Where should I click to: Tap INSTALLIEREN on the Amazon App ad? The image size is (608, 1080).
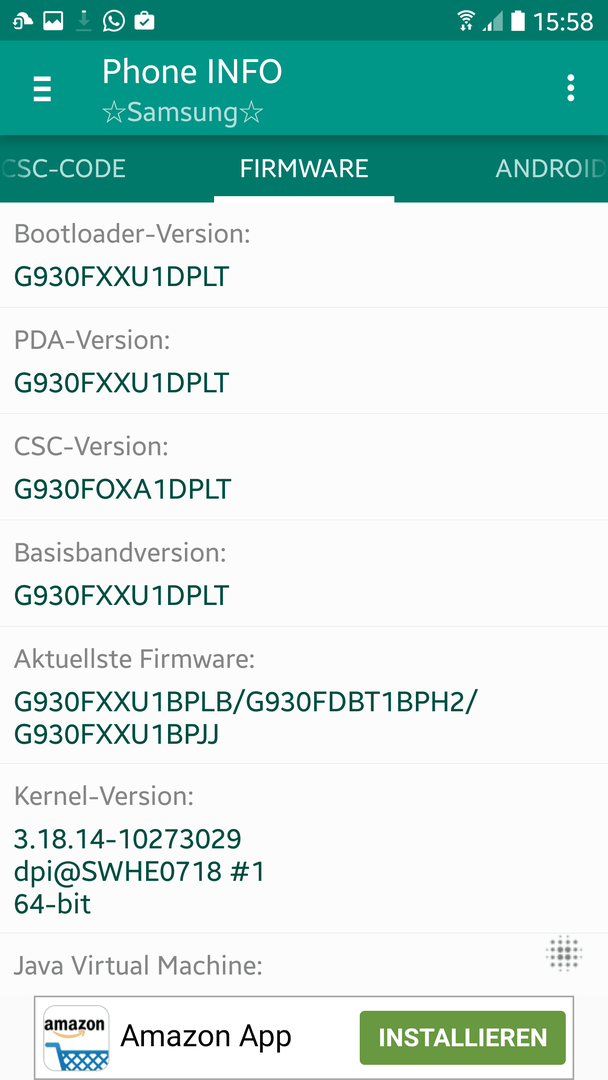[x=462, y=1037]
